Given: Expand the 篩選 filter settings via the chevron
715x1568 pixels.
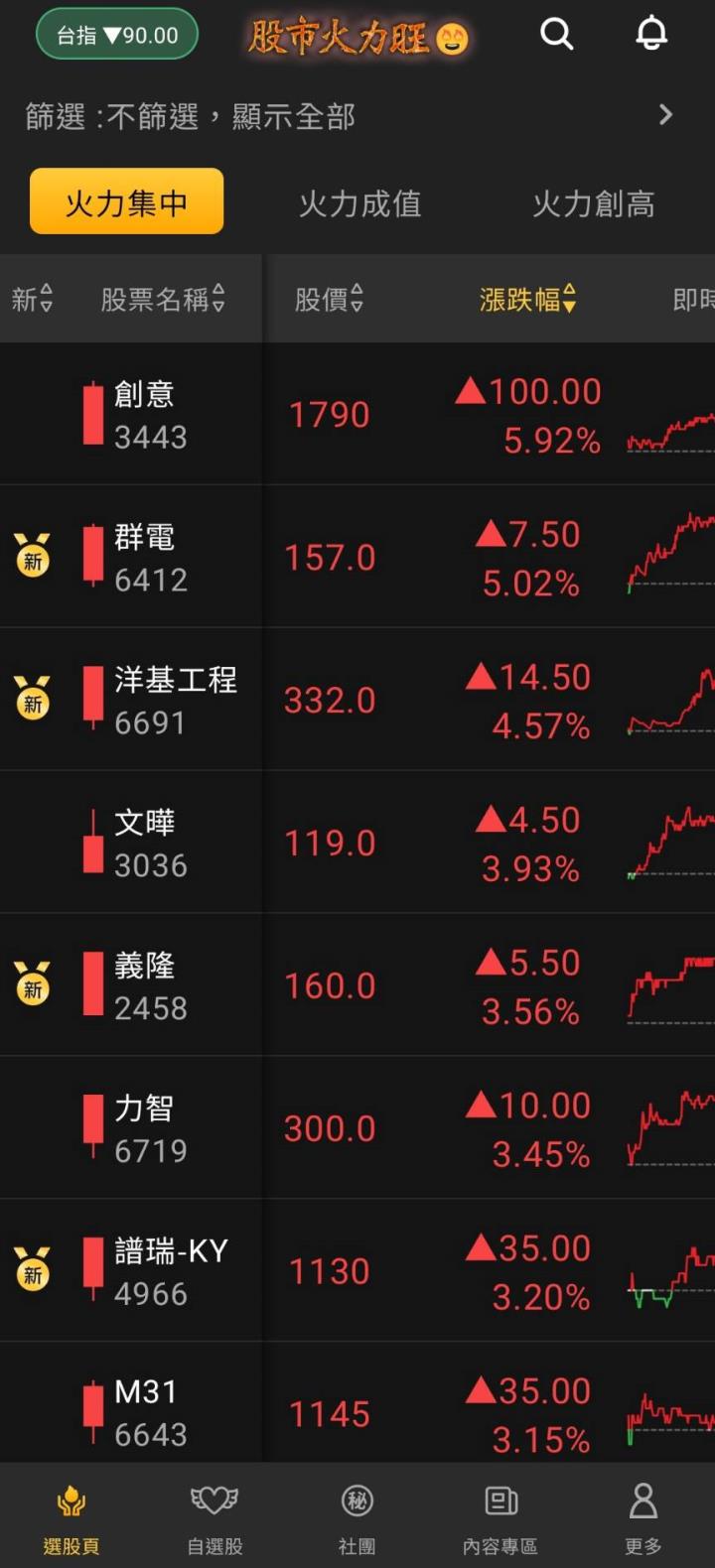Looking at the screenshot, I should 666,114.
